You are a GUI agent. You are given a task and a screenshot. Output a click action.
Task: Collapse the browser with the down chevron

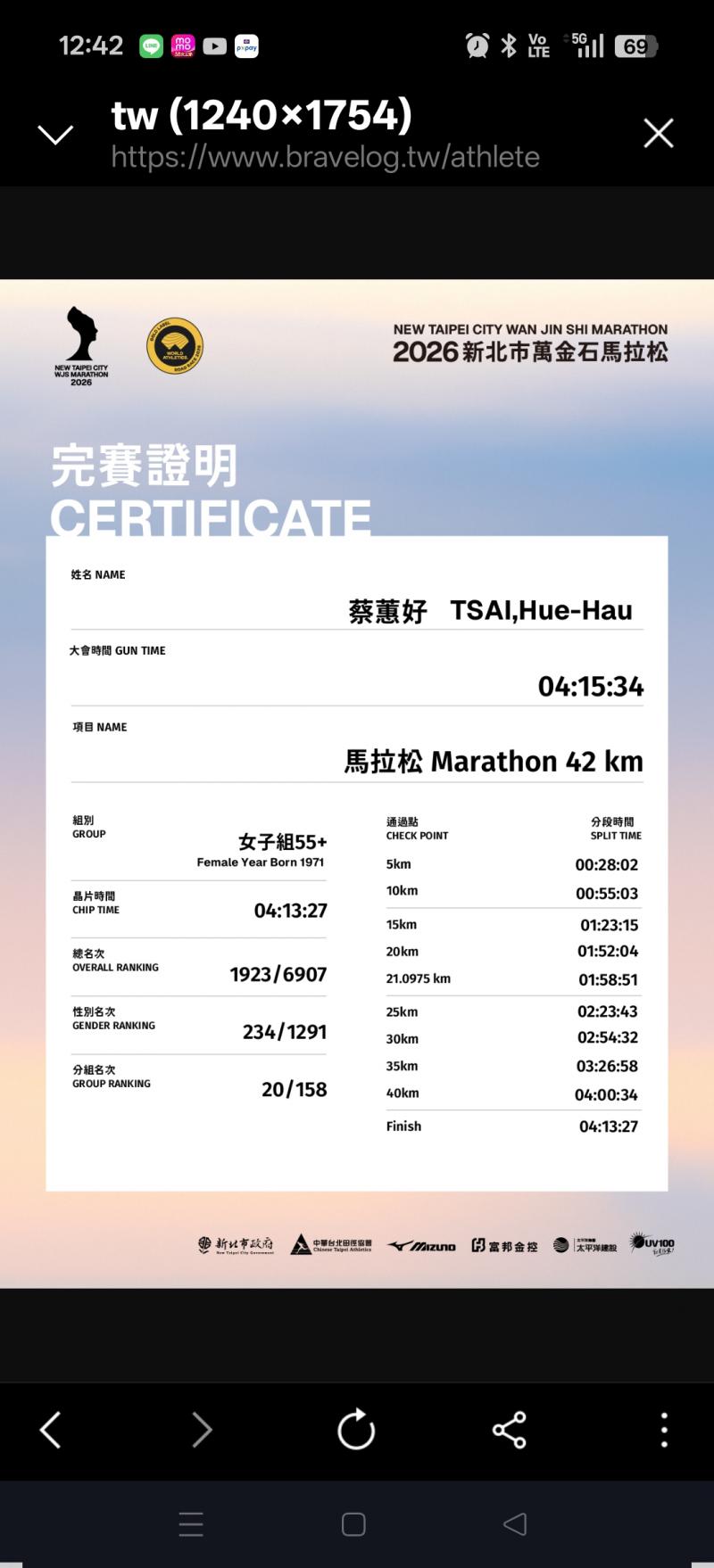click(55, 135)
